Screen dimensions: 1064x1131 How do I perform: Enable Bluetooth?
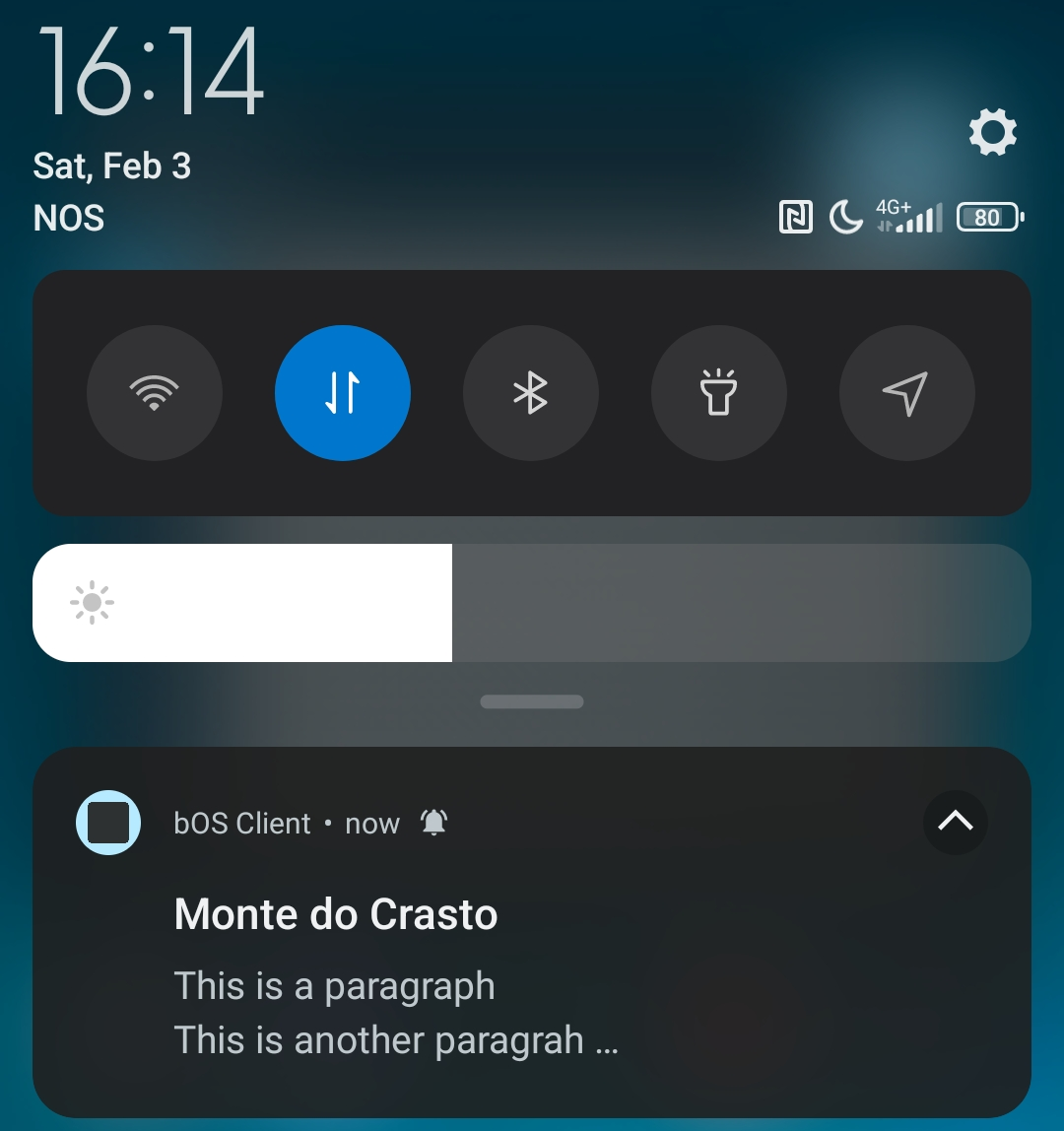[531, 393]
